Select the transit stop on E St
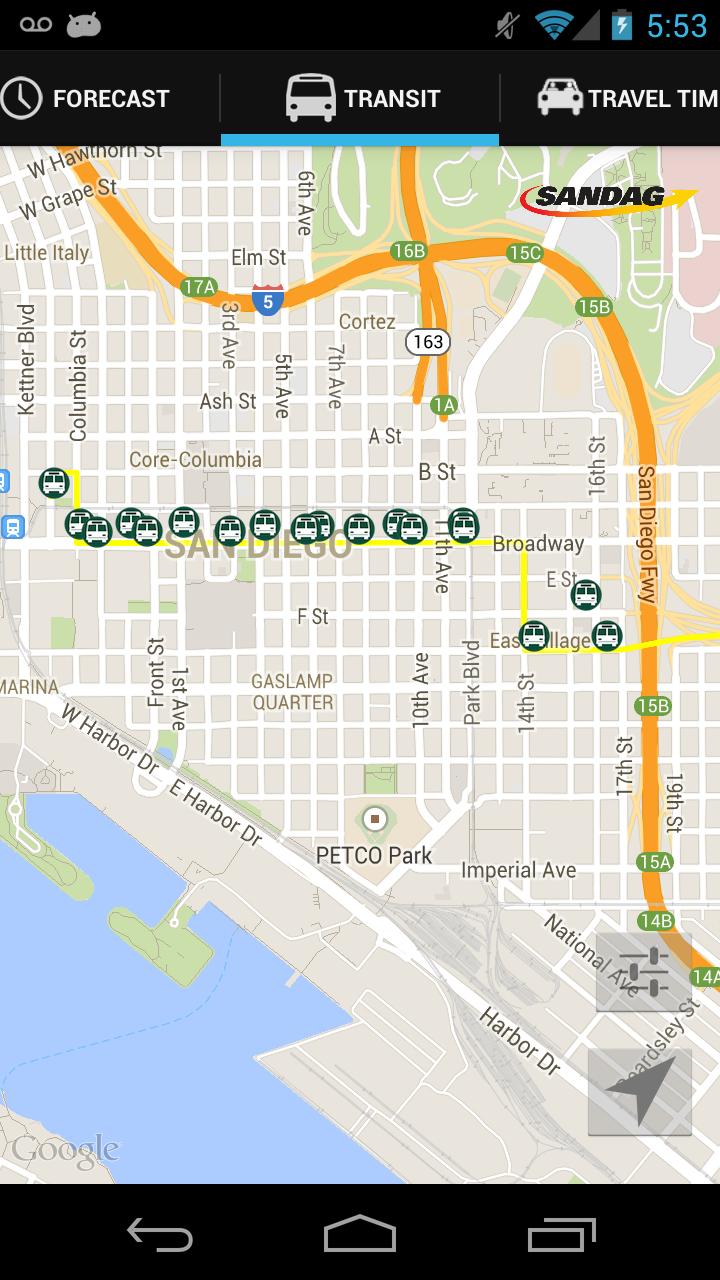The height and width of the screenshot is (1280, 720). coord(586,595)
